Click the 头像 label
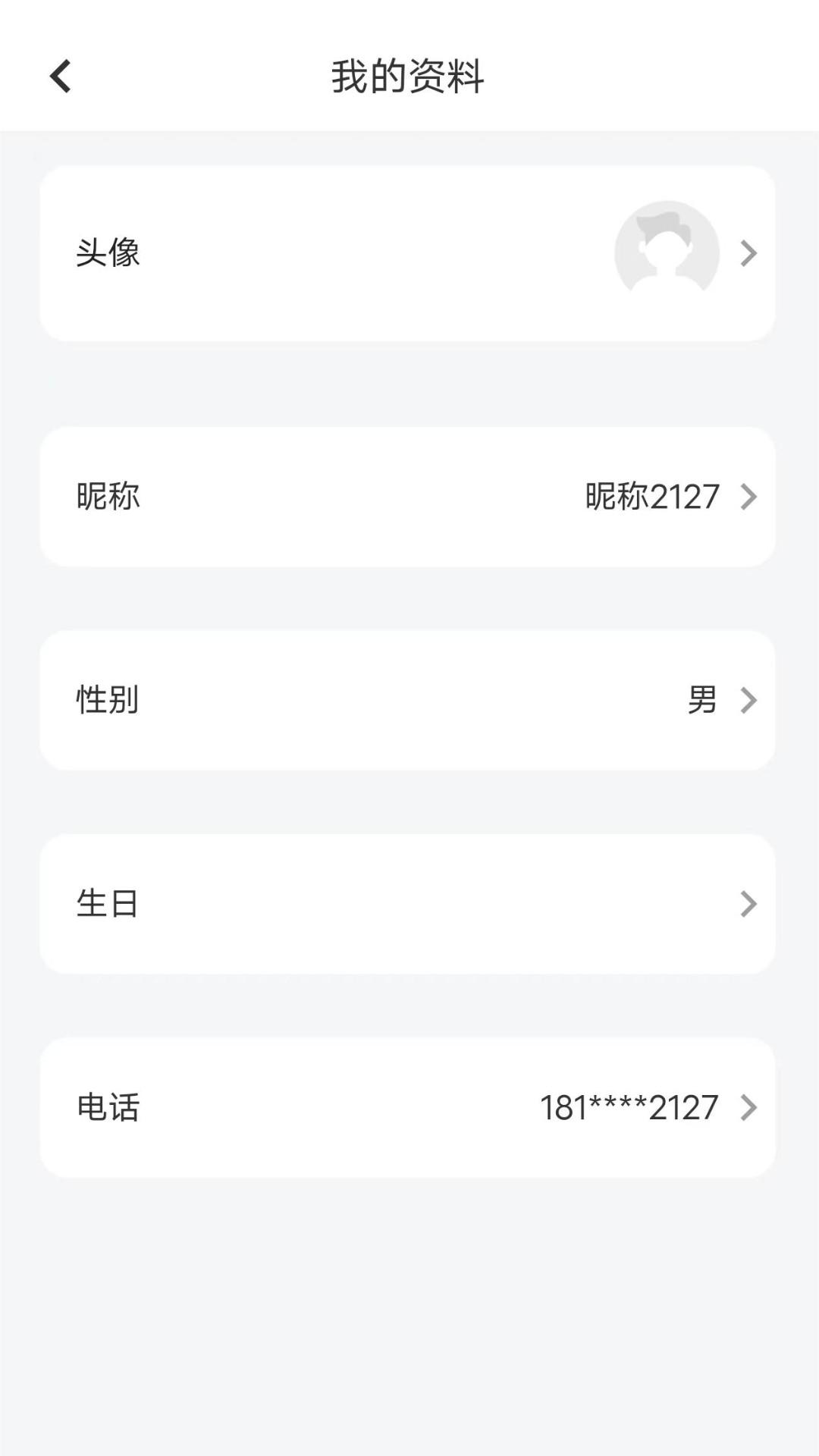 [108, 253]
